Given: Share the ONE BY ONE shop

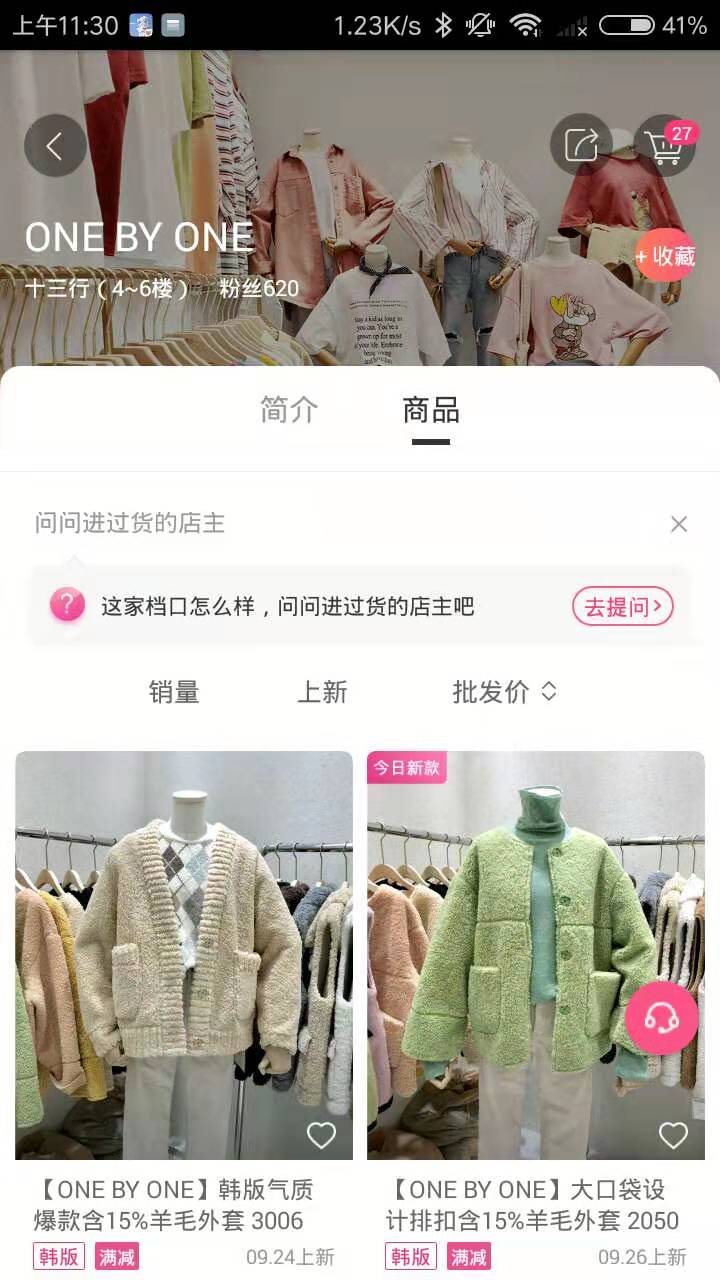Looking at the screenshot, I should (x=581, y=145).
